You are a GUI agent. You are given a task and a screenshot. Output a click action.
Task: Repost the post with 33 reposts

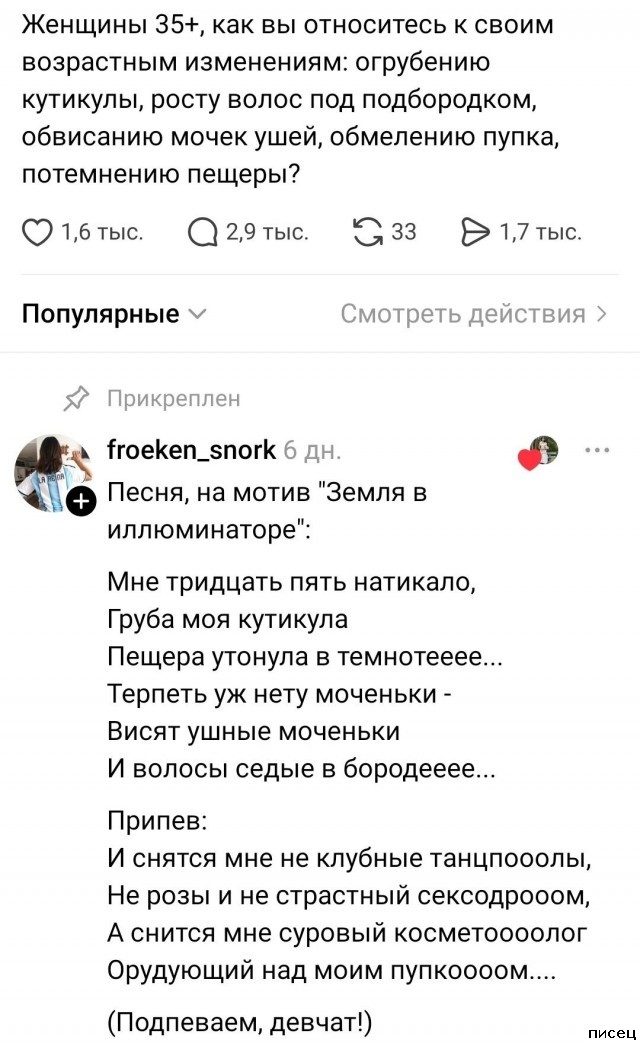(x=368, y=232)
